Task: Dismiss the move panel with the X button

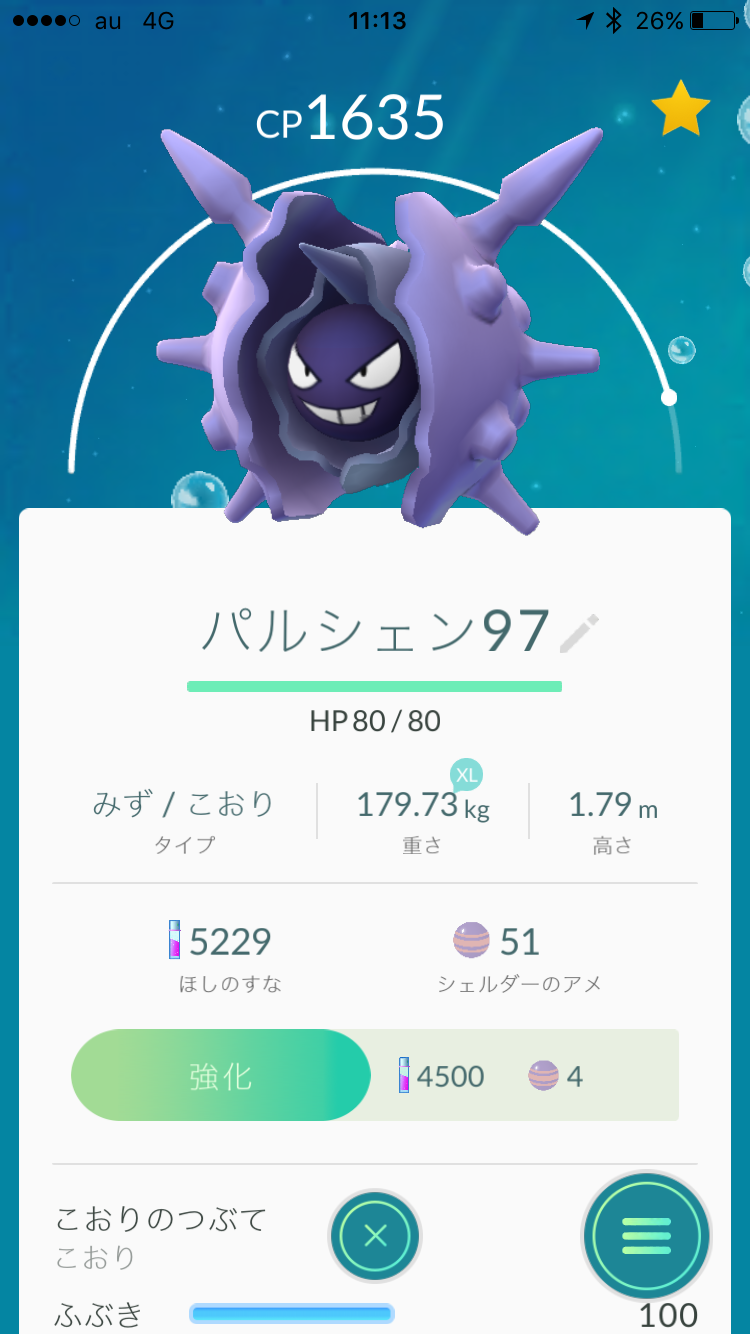Action: pyautogui.click(x=375, y=1236)
